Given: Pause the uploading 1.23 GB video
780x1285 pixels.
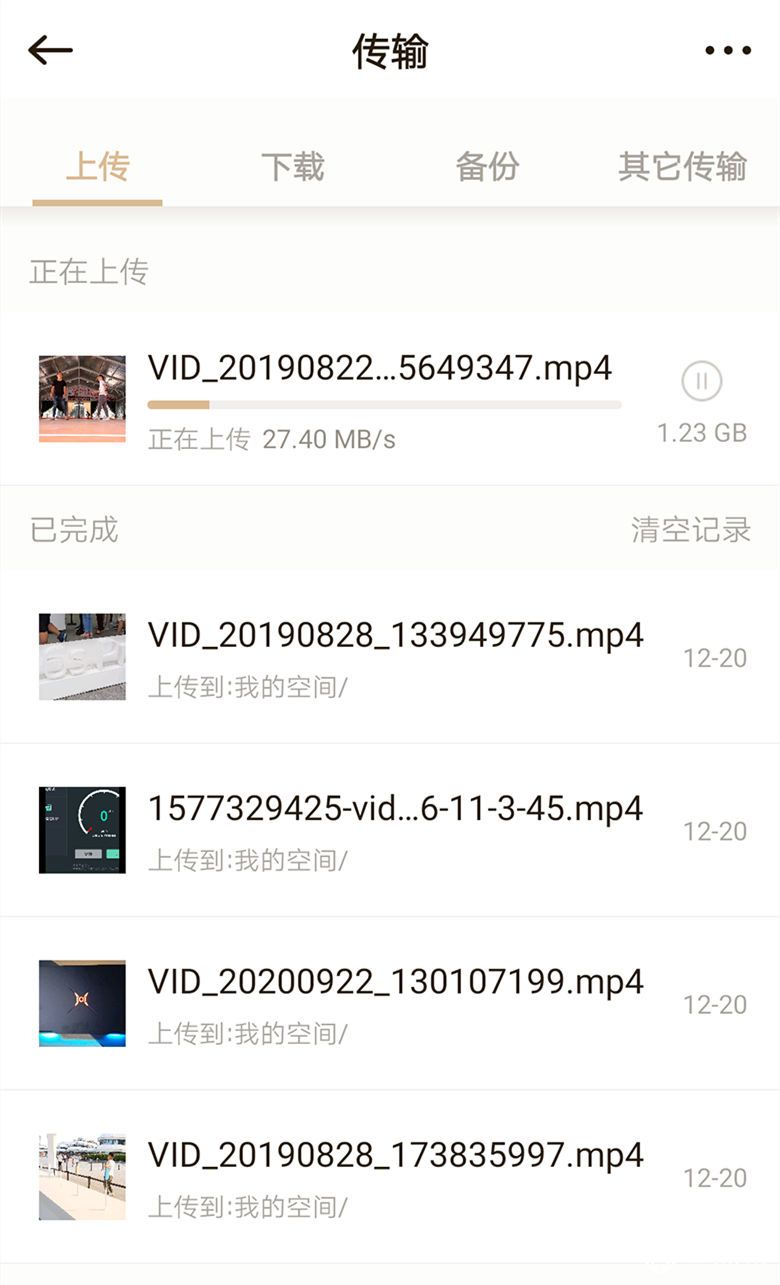Looking at the screenshot, I should (x=701, y=381).
